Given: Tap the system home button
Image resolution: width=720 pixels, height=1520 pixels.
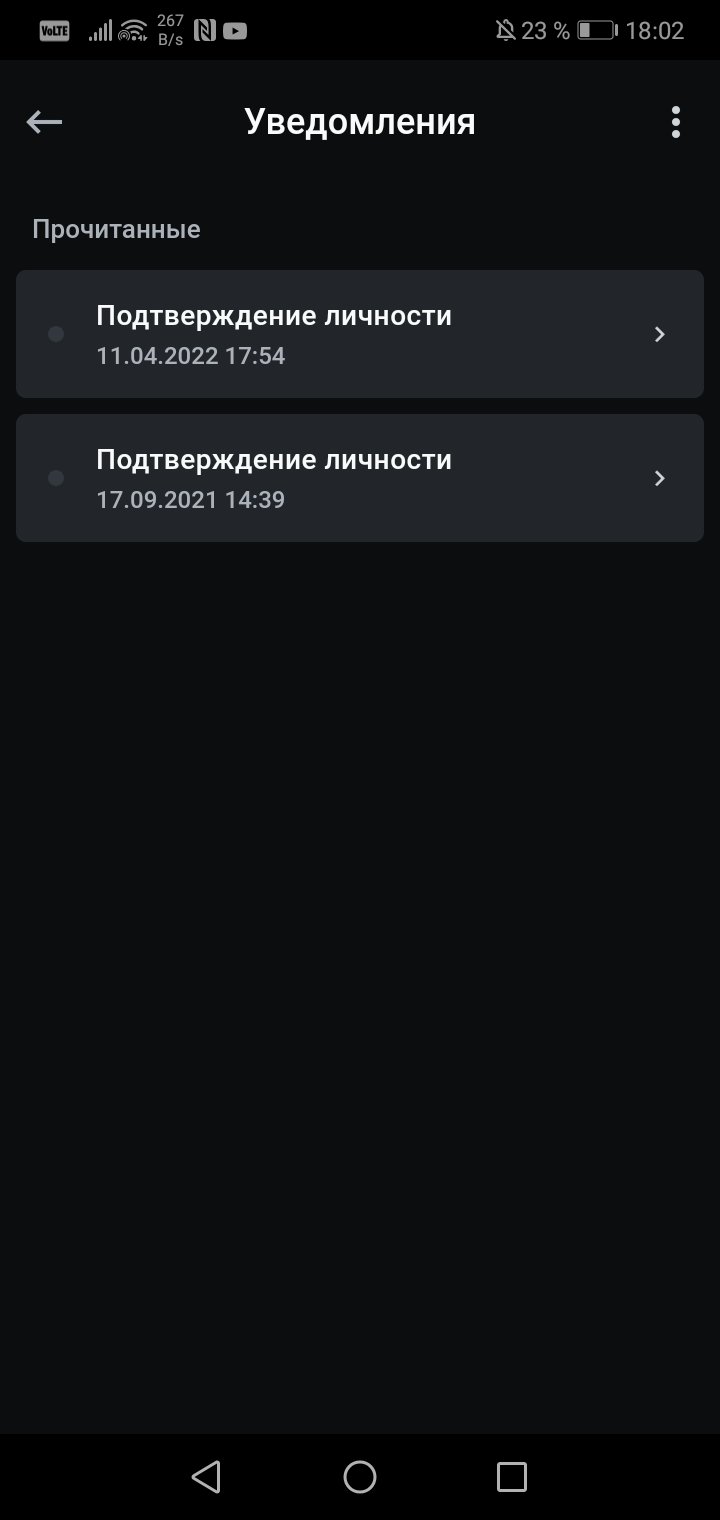Looking at the screenshot, I should tap(360, 1477).
